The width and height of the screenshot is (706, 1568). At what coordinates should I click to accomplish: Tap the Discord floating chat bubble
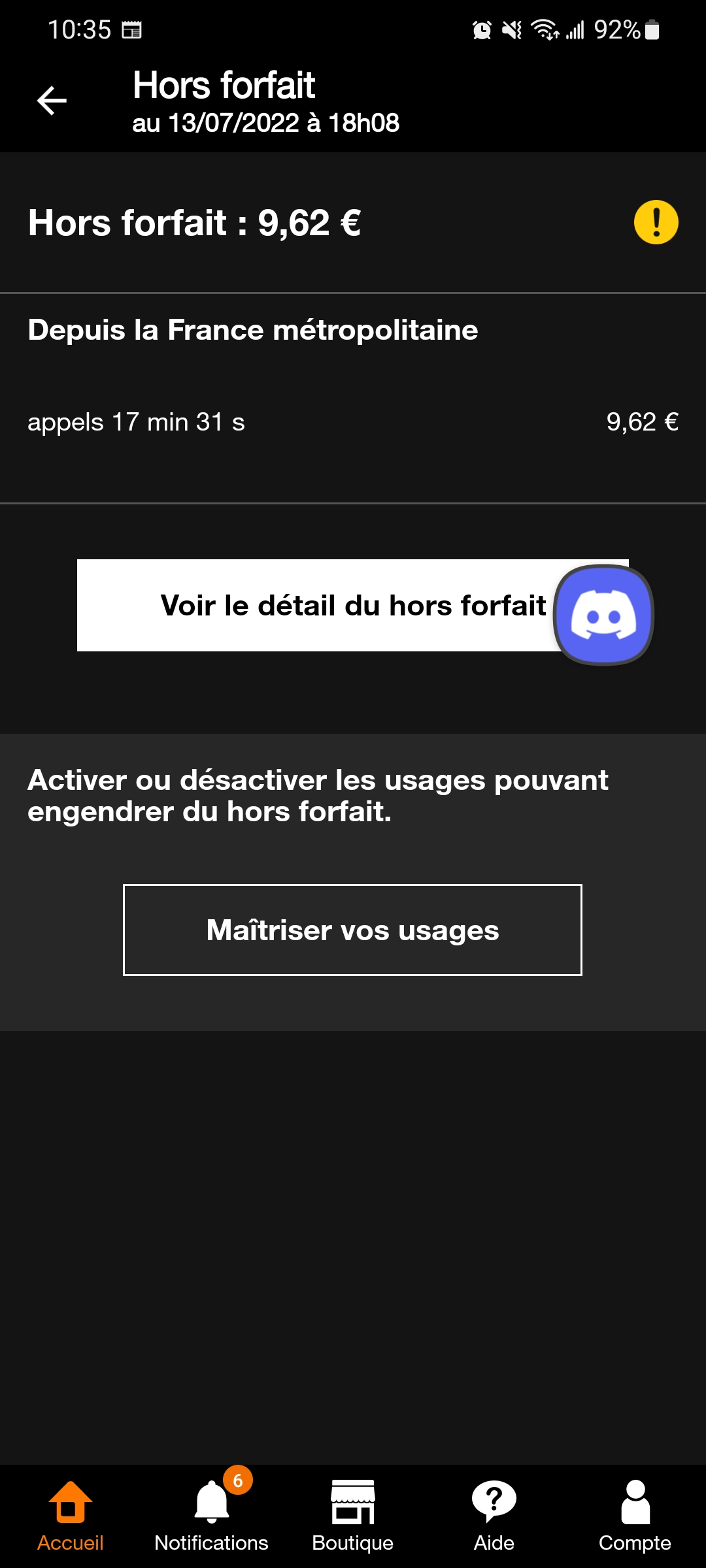[x=603, y=615]
